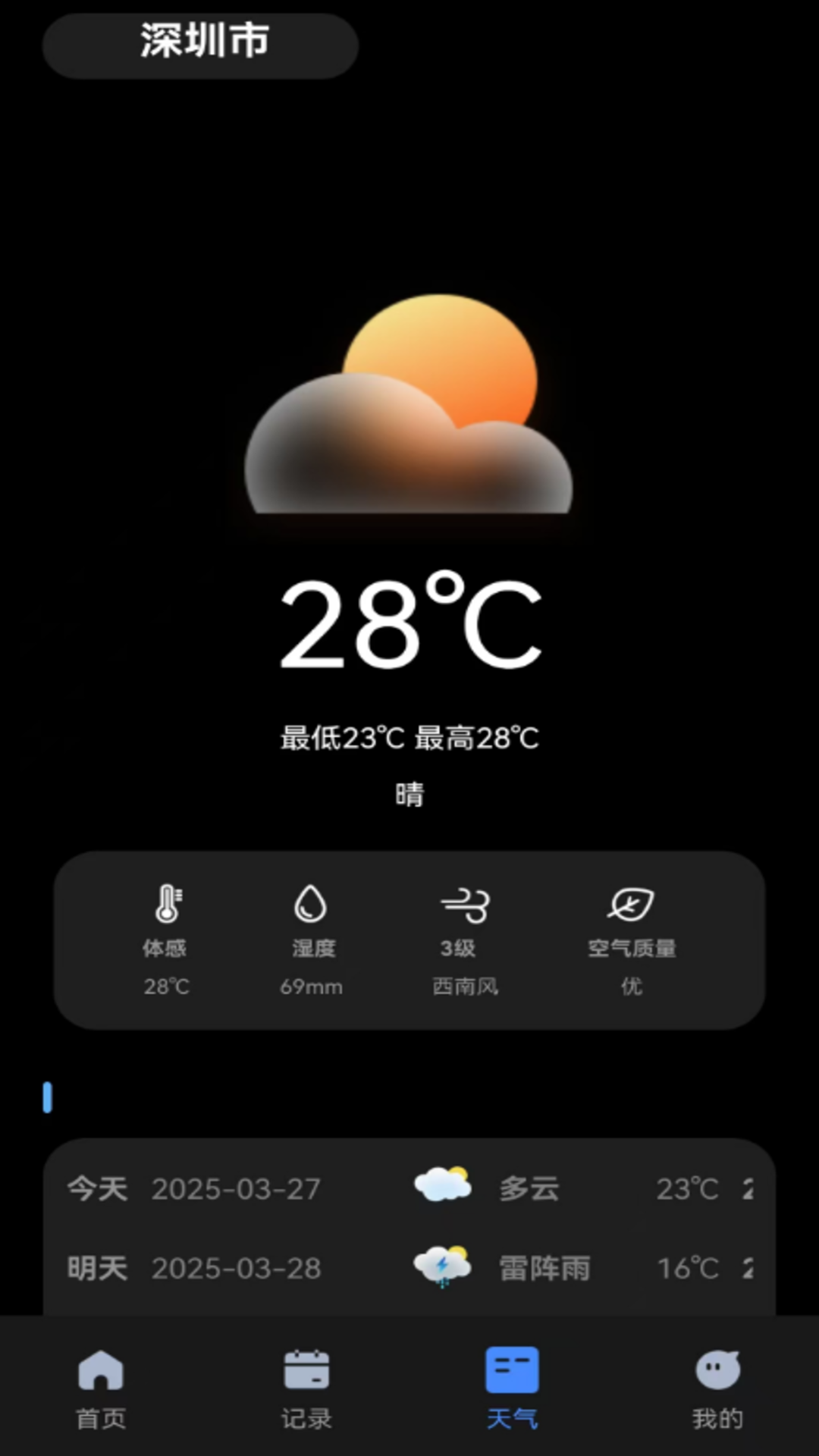View tomorrow's 雷阵雨 forecast row
The width and height of the screenshot is (819, 1456).
click(x=409, y=1268)
